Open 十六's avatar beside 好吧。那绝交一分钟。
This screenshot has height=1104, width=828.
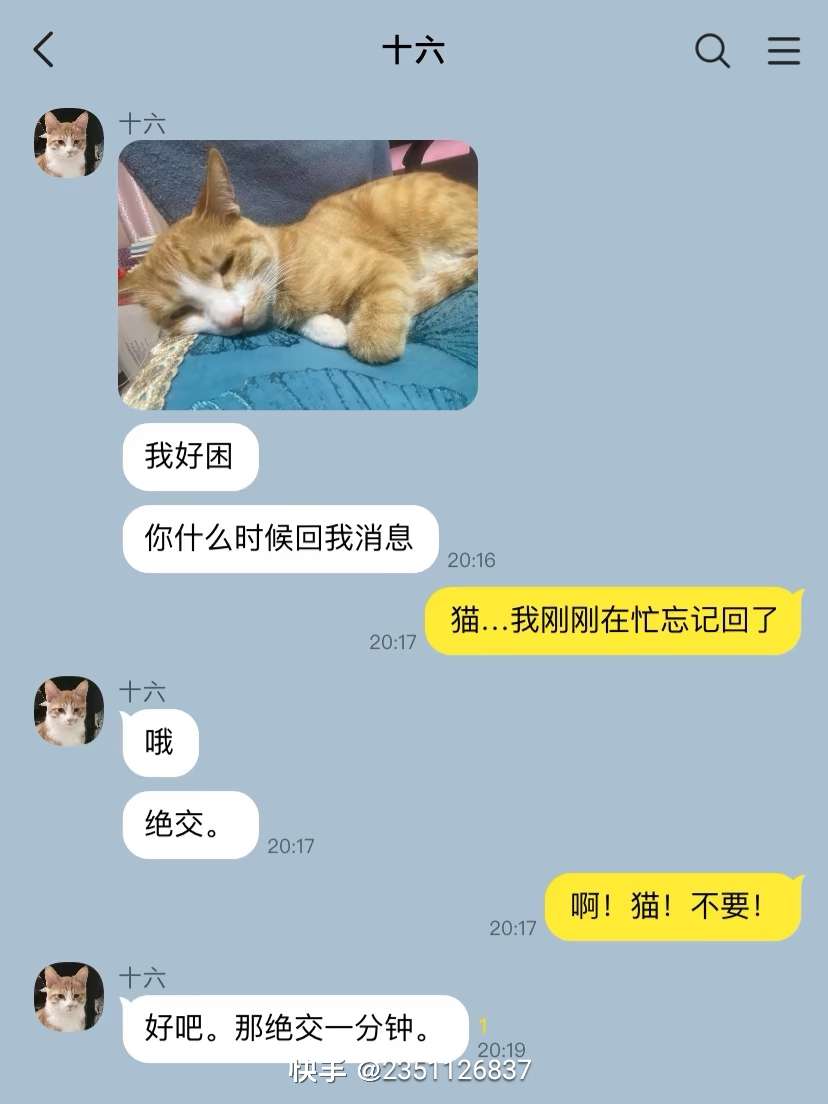69,997
